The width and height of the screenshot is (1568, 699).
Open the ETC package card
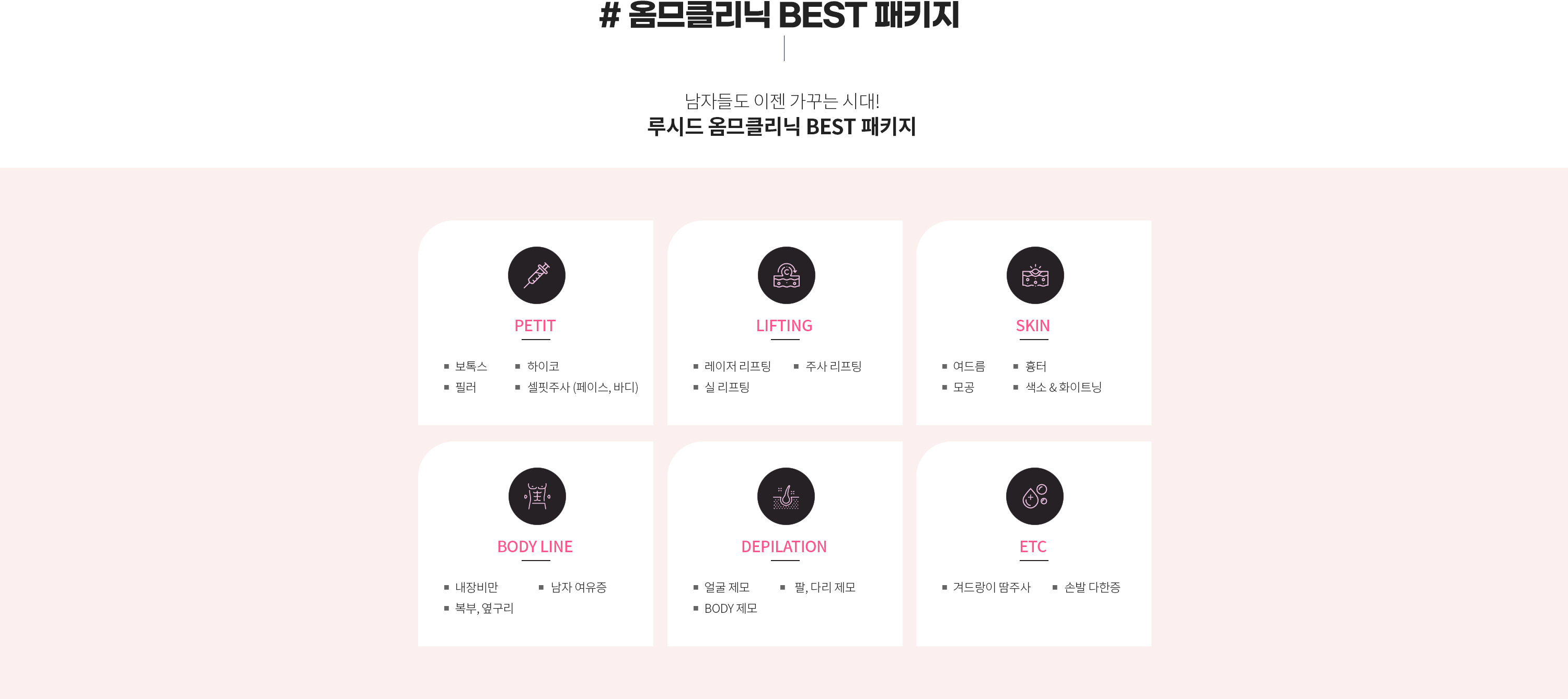click(1033, 543)
